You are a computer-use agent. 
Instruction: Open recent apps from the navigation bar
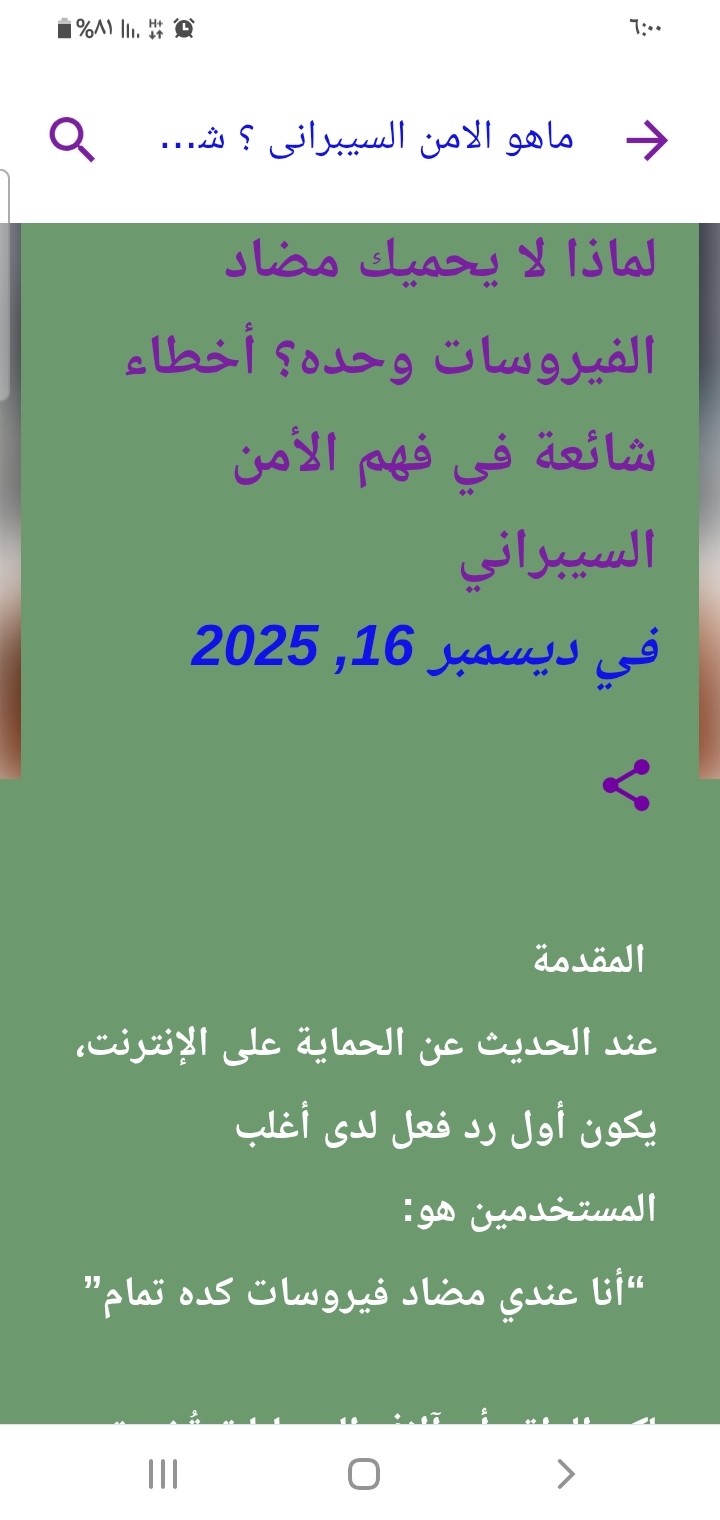click(162, 1473)
